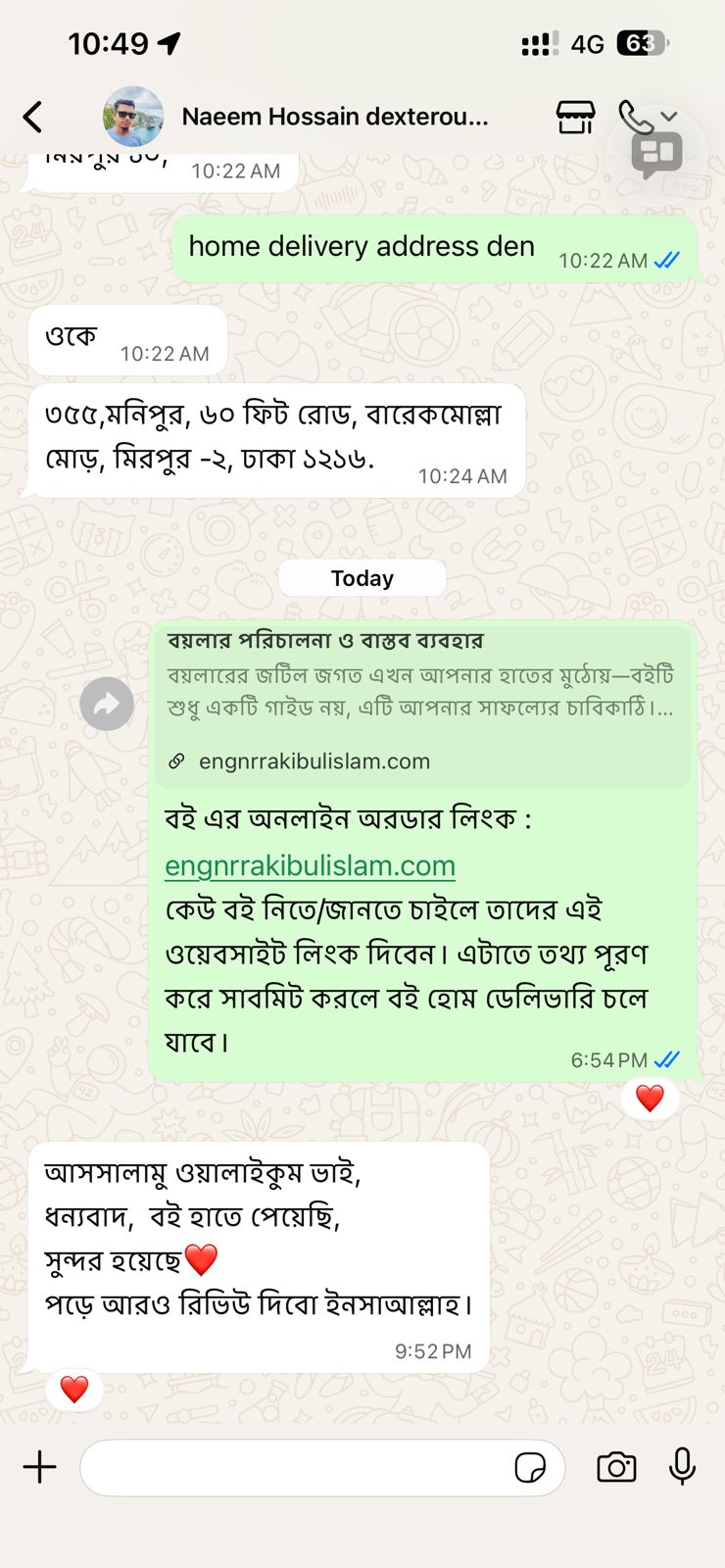725x1568 pixels.
Task: Start a call with Naeem Hossain
Action: pyautogui.click(x=635, y=117)
